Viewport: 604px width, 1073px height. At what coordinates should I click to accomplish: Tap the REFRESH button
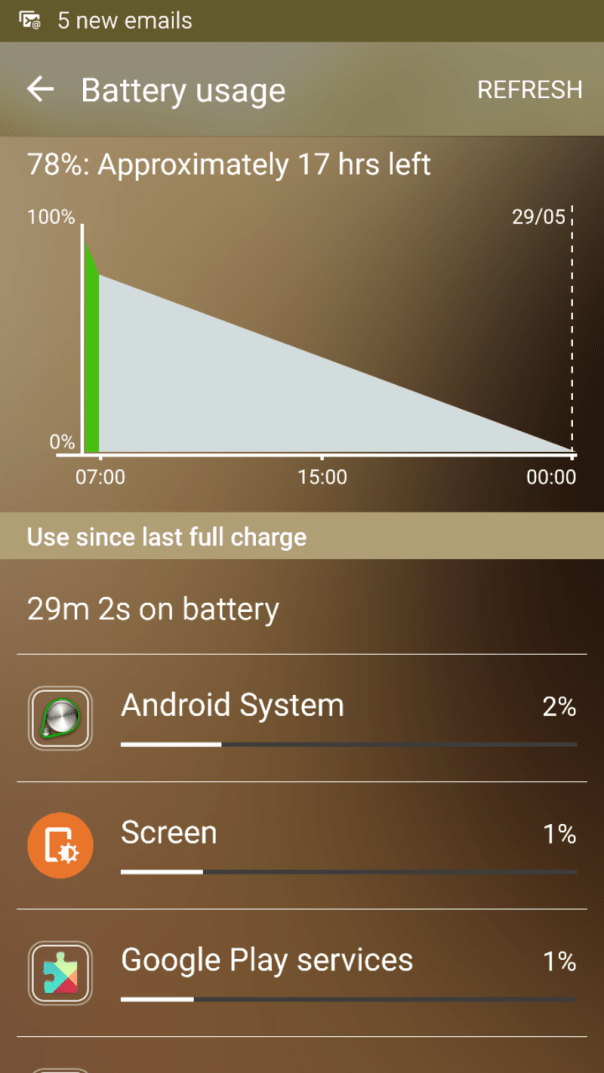coord(529,90)
